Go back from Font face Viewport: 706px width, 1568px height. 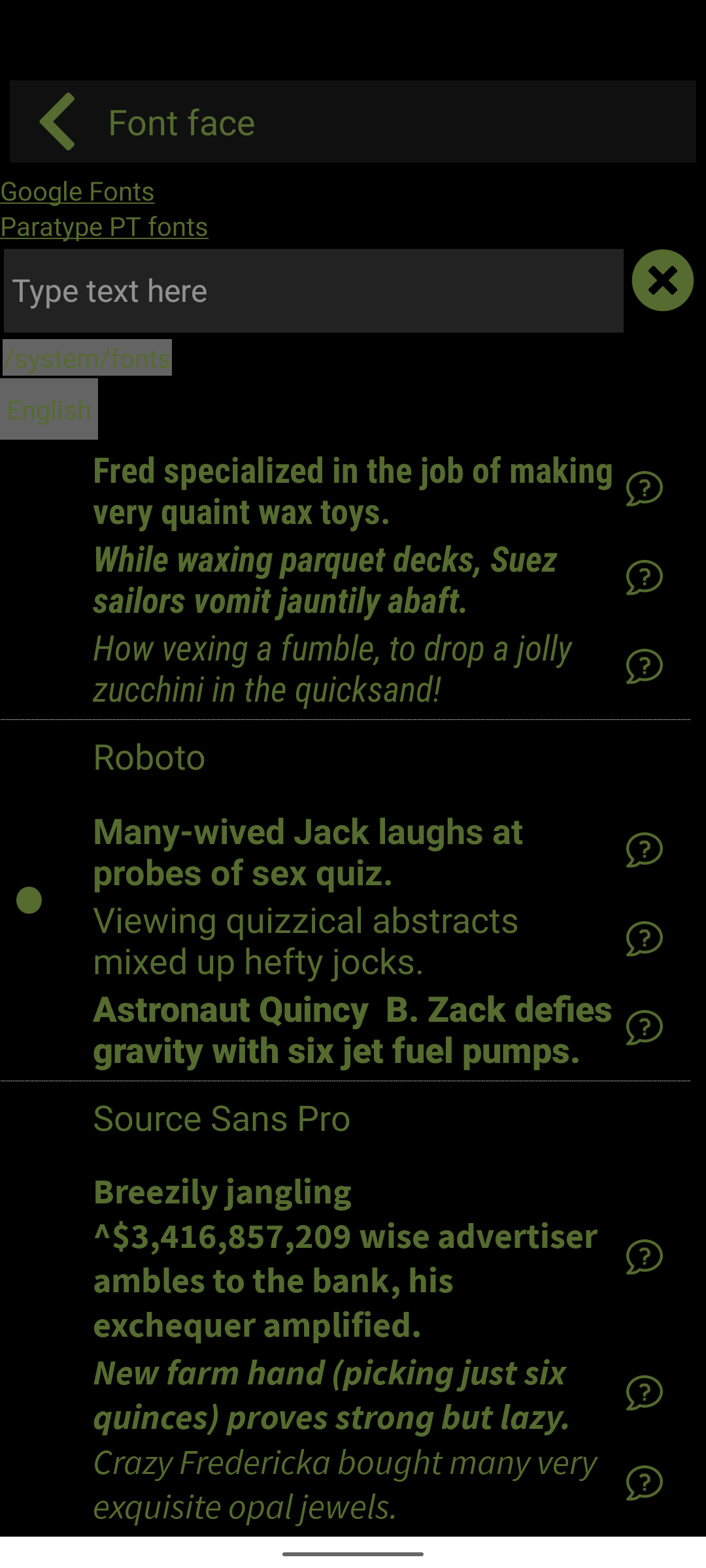58,122
